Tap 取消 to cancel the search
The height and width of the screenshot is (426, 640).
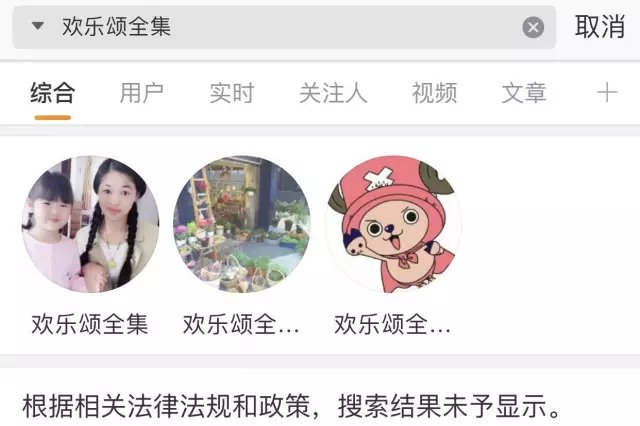click(599, 27)
